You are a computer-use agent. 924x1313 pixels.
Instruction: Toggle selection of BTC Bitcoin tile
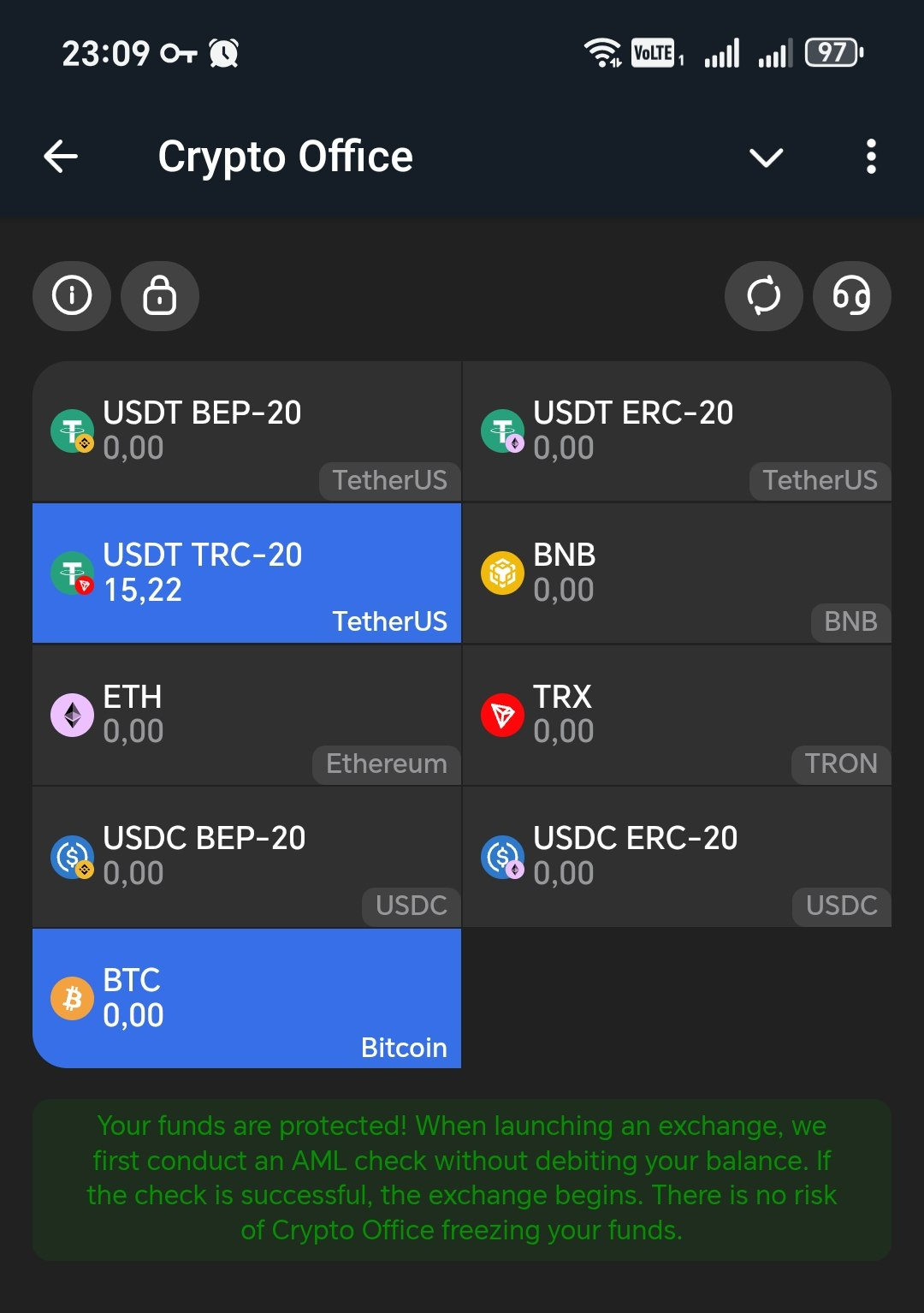[246, 998]
